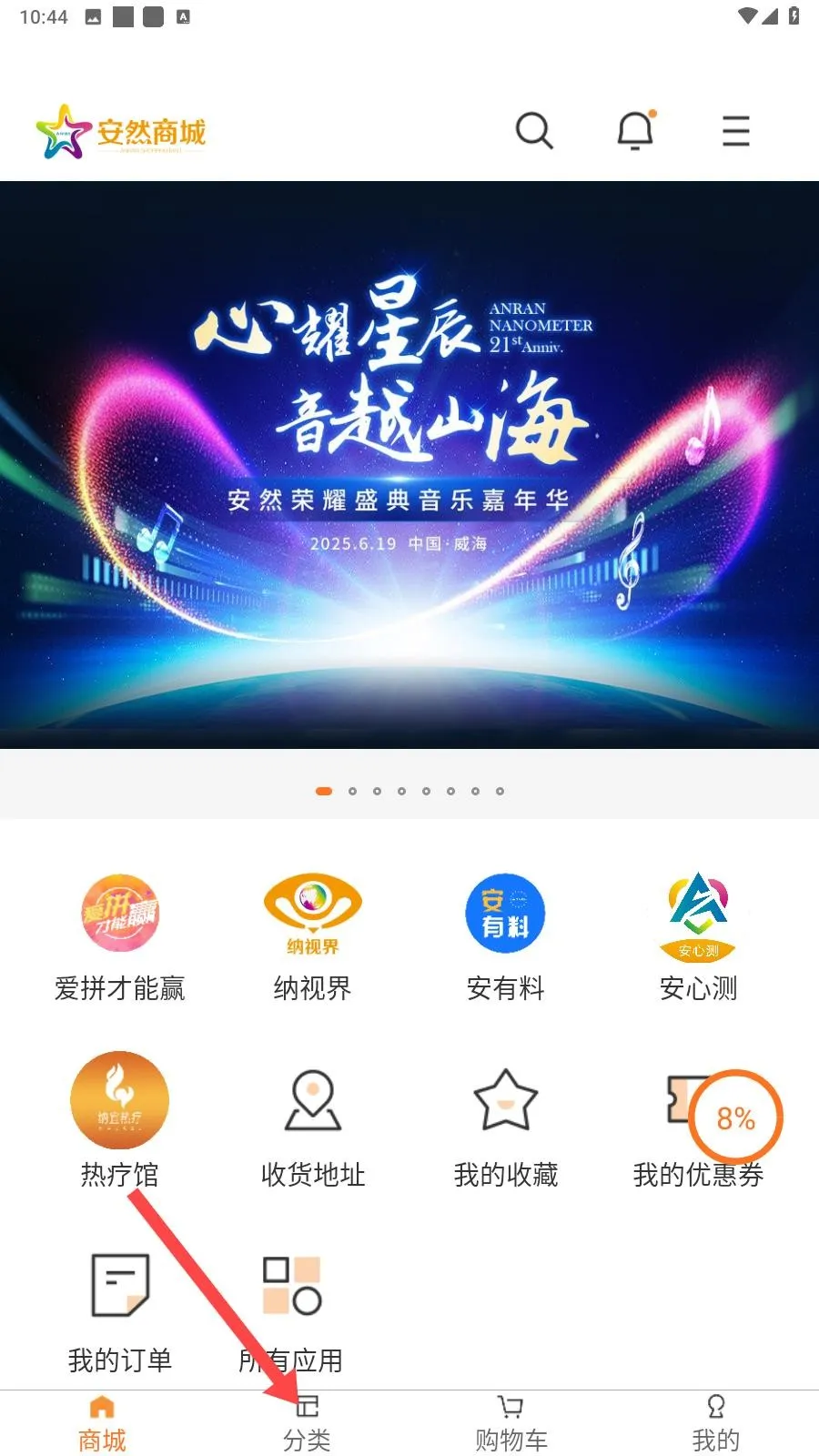
Task: Open the 购物车 cart tab
Action: [x=511, y=1424]
